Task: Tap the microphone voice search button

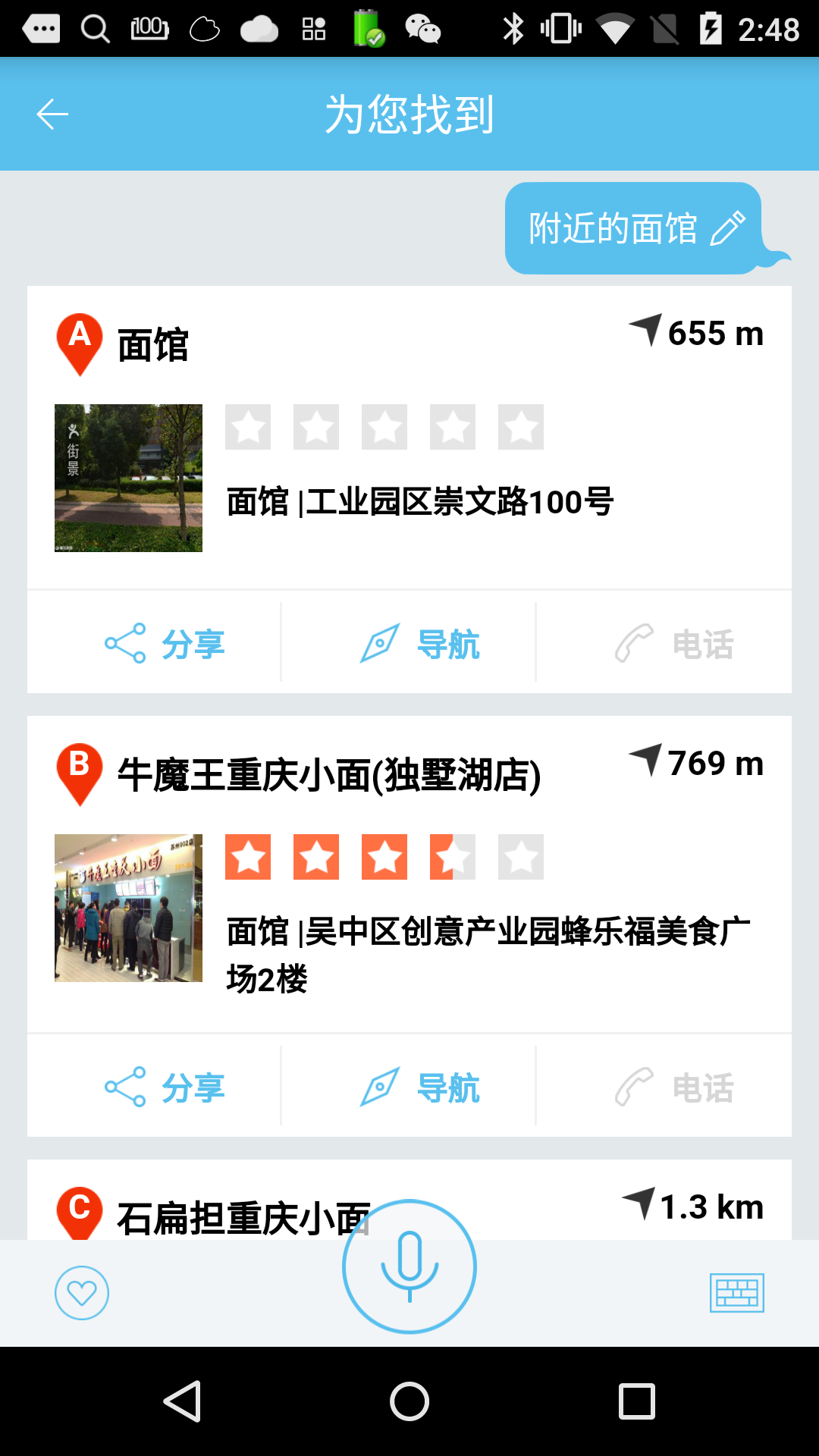Action: point(409,1266)
